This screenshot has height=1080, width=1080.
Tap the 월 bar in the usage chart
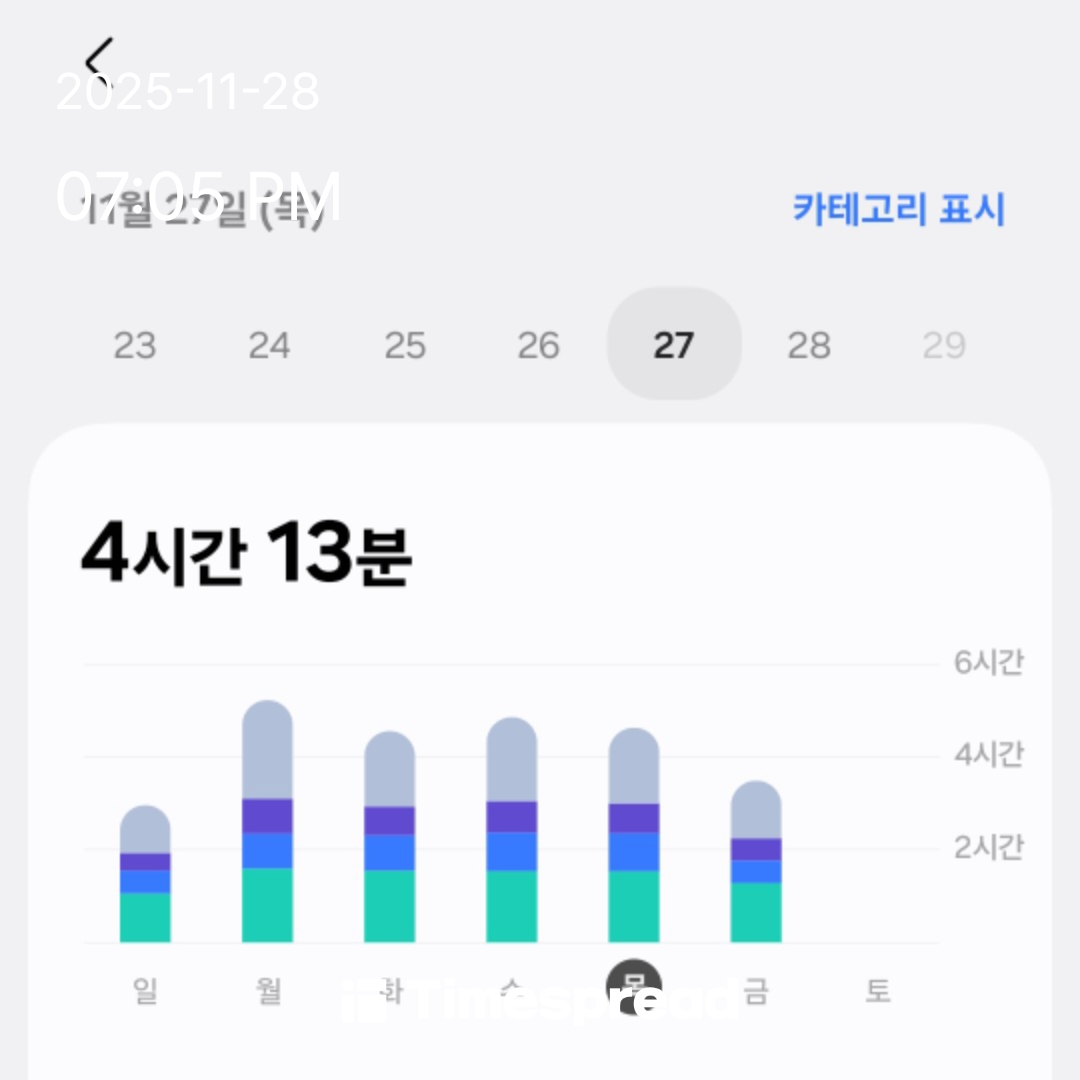click(267, 822)
